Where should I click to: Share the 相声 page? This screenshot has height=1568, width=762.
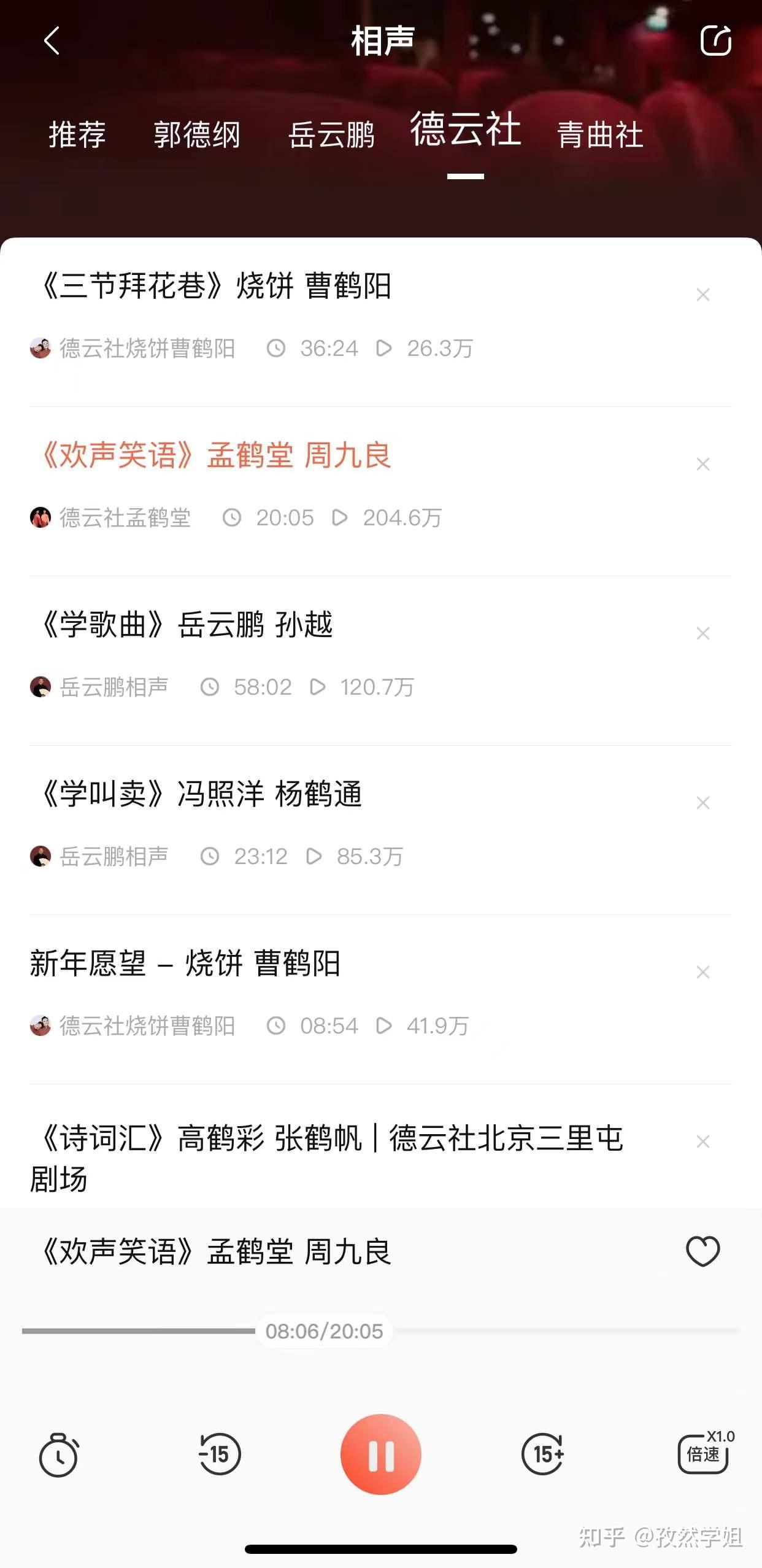[x=715, y=41]
